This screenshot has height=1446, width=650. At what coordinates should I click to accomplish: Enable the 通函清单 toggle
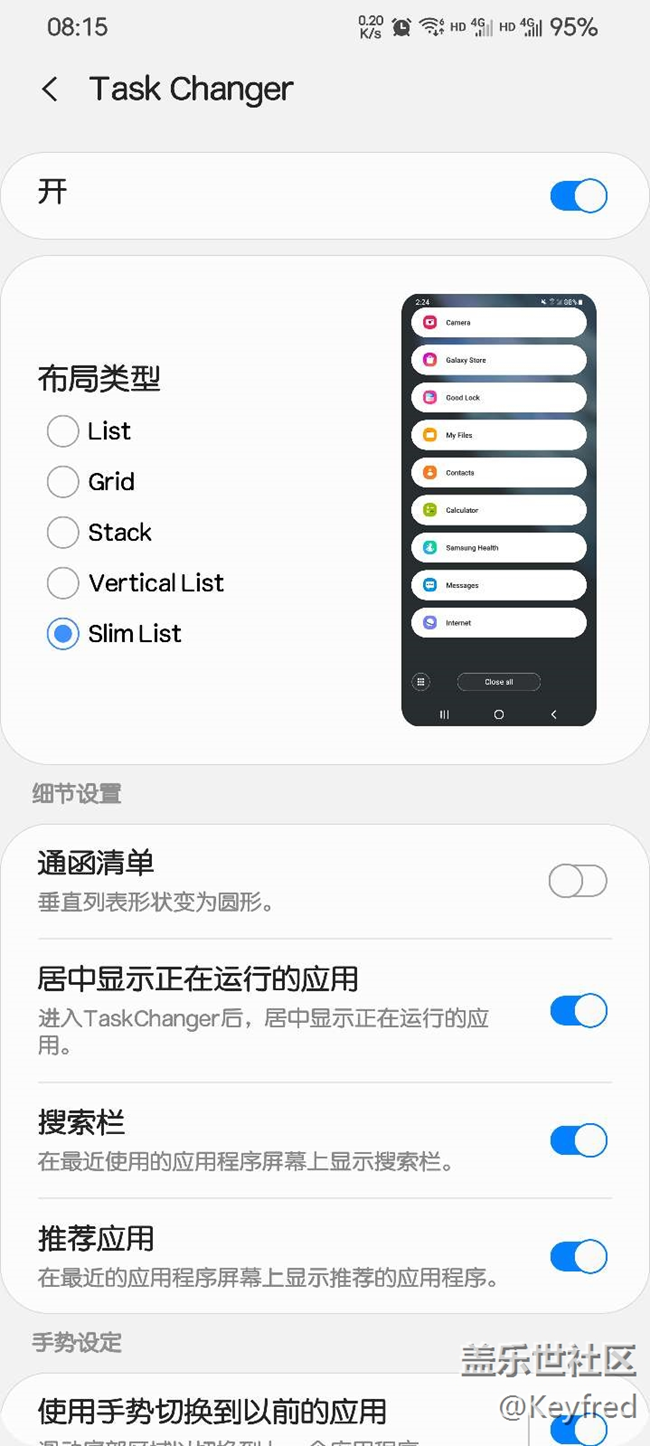click(x=578, y=881)
